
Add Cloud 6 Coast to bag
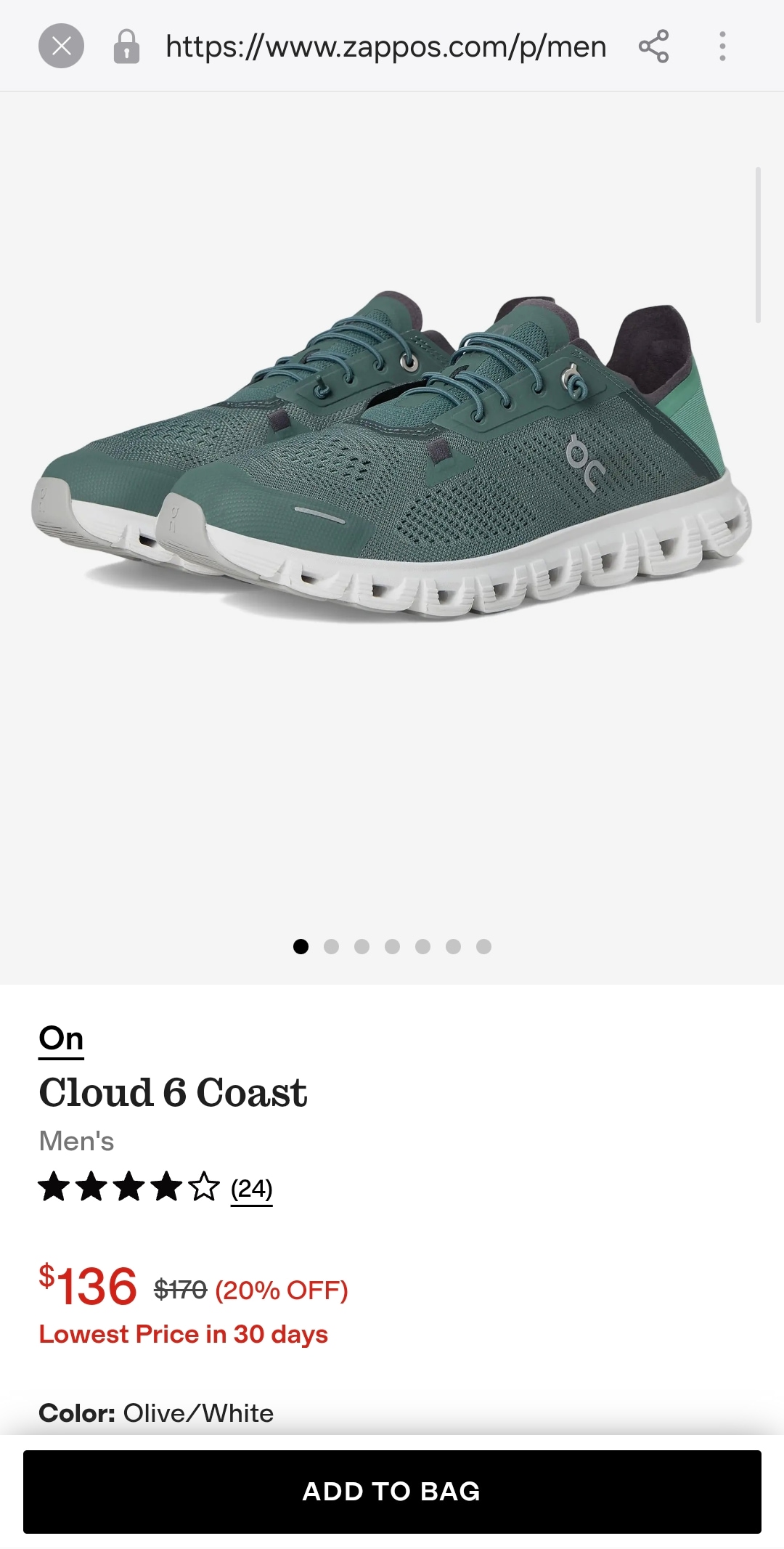(392, 1491)
